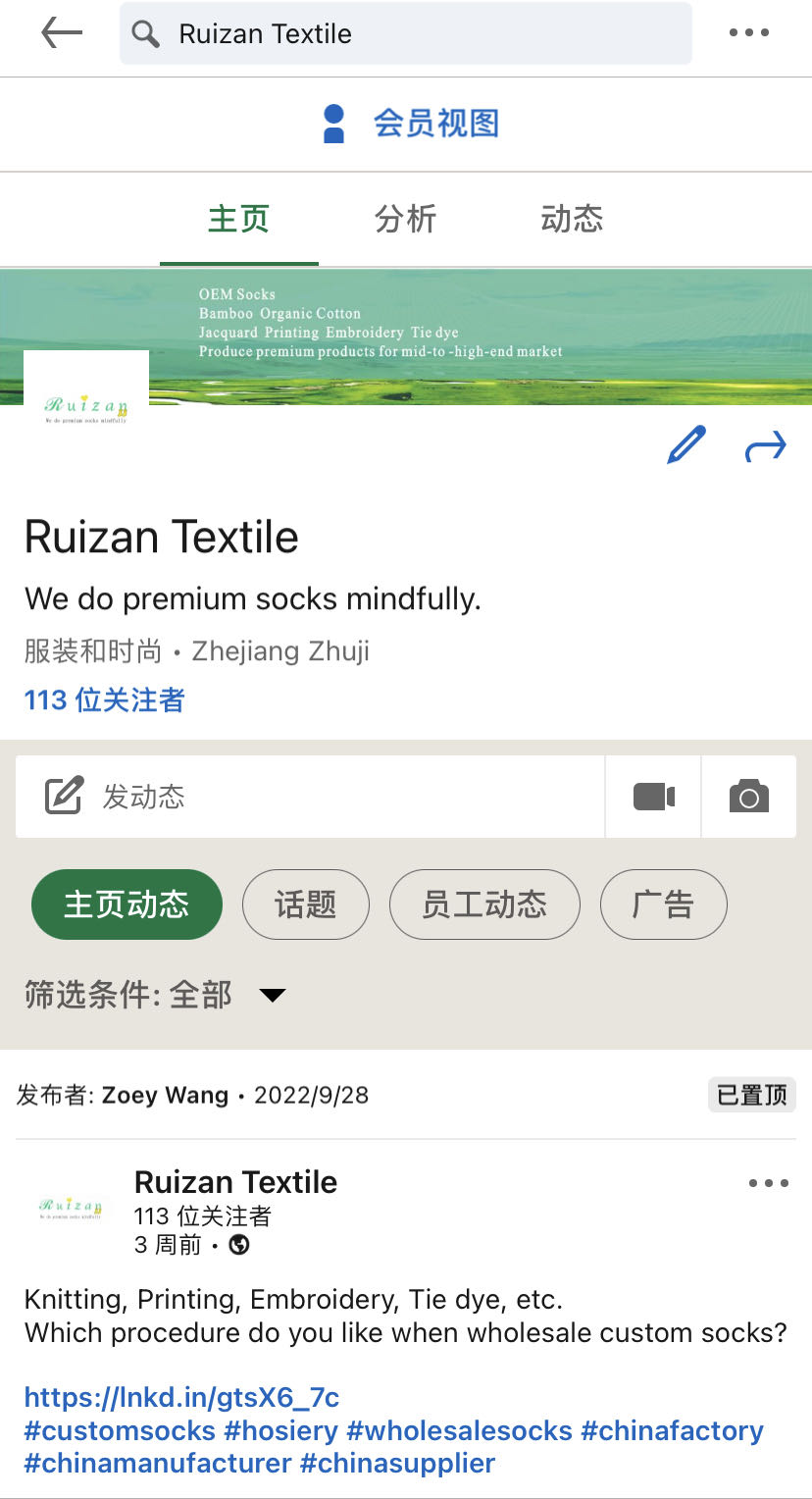The width and height of the screenshot is (812, 1499).
Task: Add a photo with the camera icon
Action: (x=749, y=797)
